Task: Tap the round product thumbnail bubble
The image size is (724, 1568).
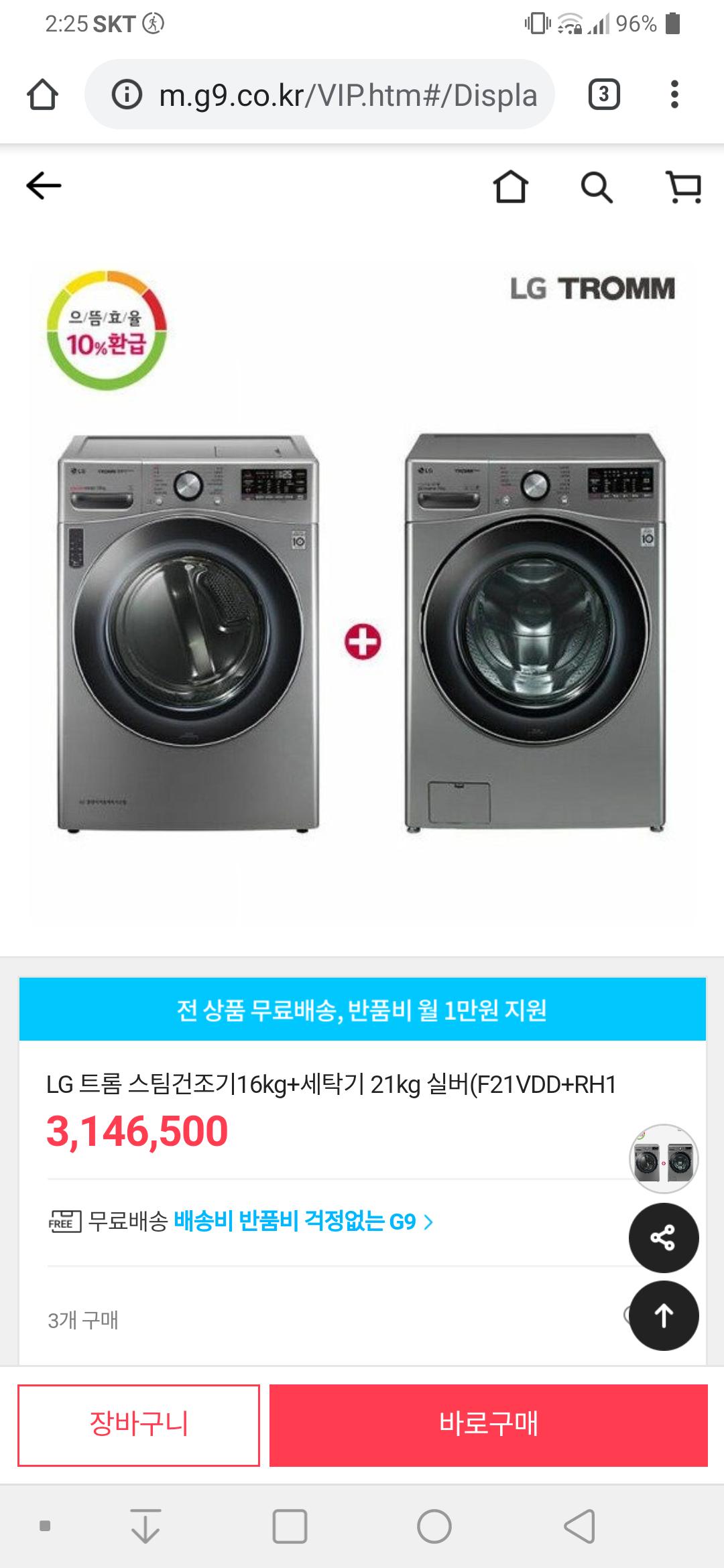Action: tap(664, 1159)
